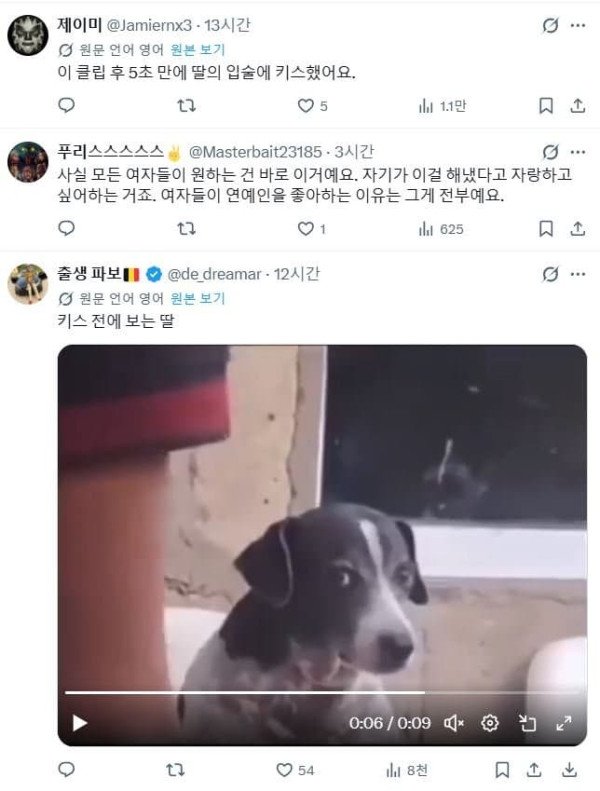Like 제이미's tweet with 5 likes
Viewport: 600px width, 791px height.
pyautogui.click(x=306, y=105)
